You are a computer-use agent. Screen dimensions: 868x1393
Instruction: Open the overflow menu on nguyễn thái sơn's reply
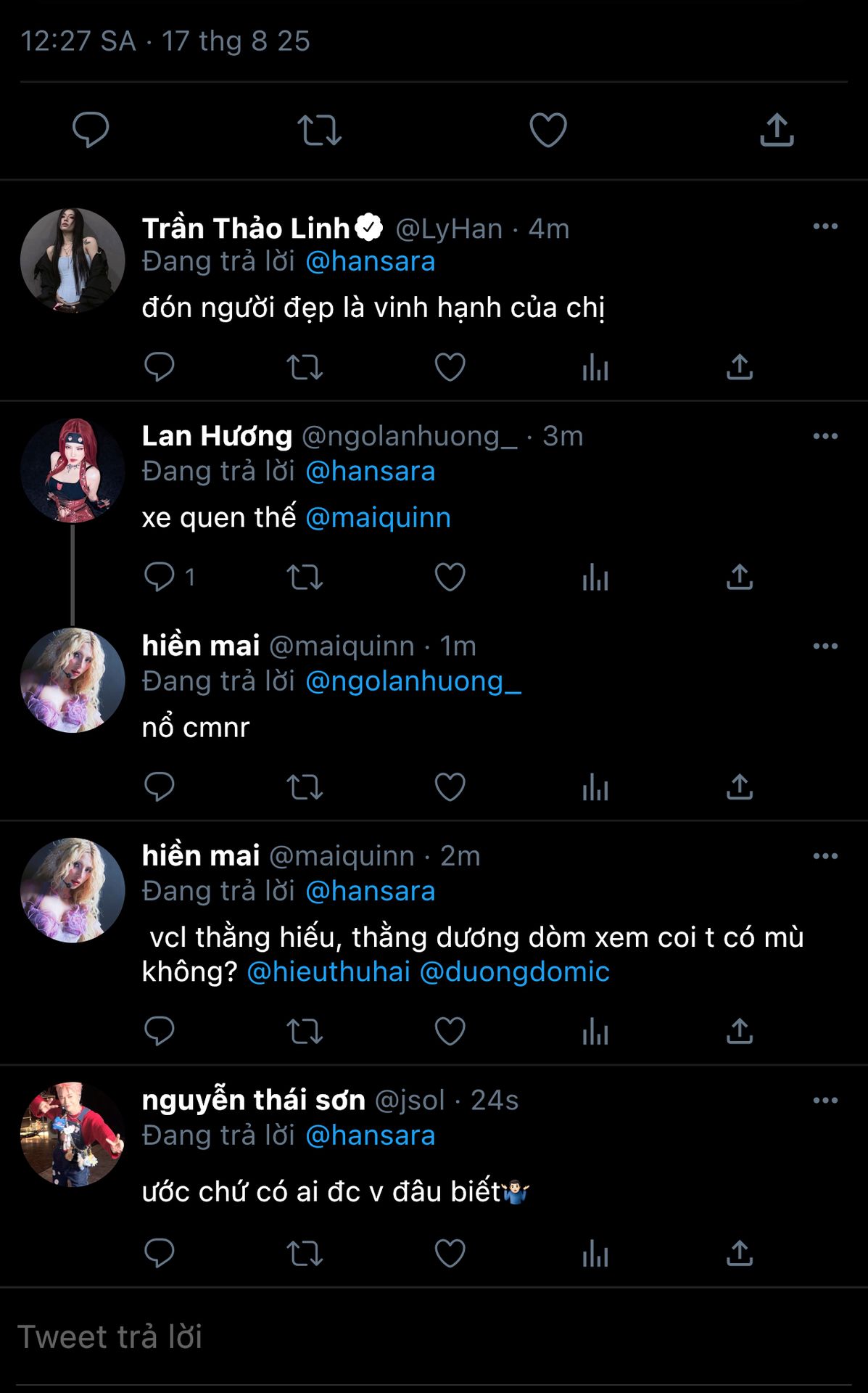[x=825, y=1101]
